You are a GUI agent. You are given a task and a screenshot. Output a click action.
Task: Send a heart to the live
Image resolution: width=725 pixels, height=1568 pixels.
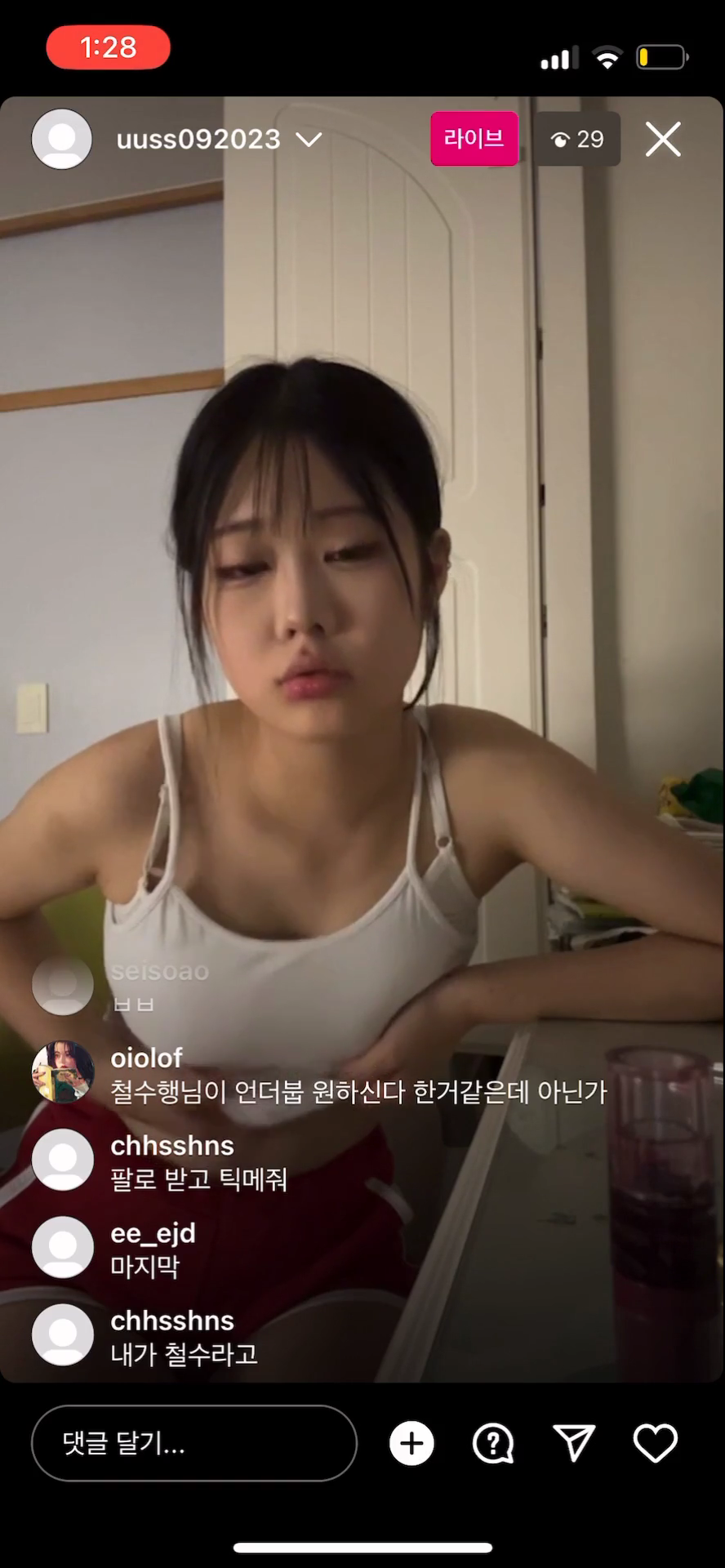(656, 1443)
